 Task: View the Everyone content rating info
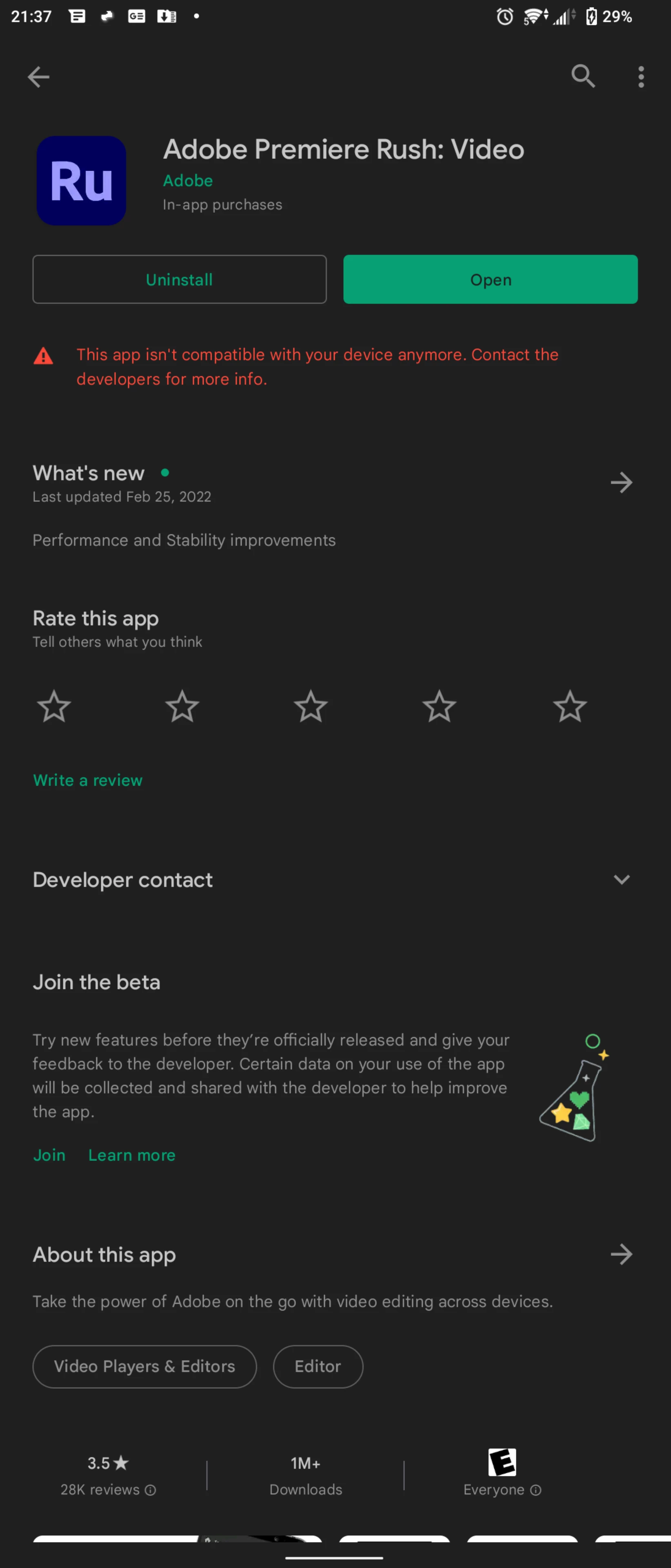(535, 1490)
